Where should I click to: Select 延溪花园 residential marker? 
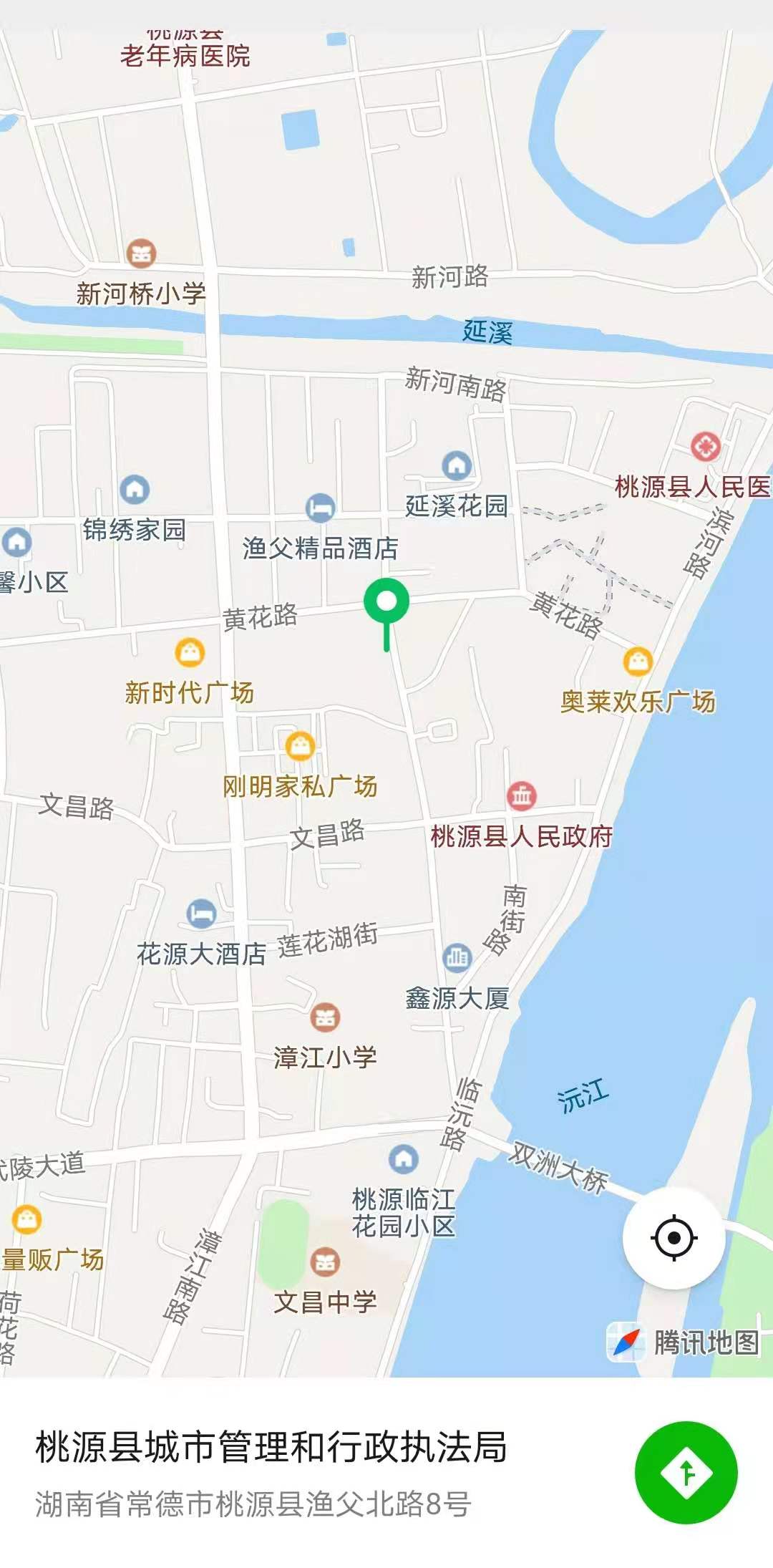point(457,465)
